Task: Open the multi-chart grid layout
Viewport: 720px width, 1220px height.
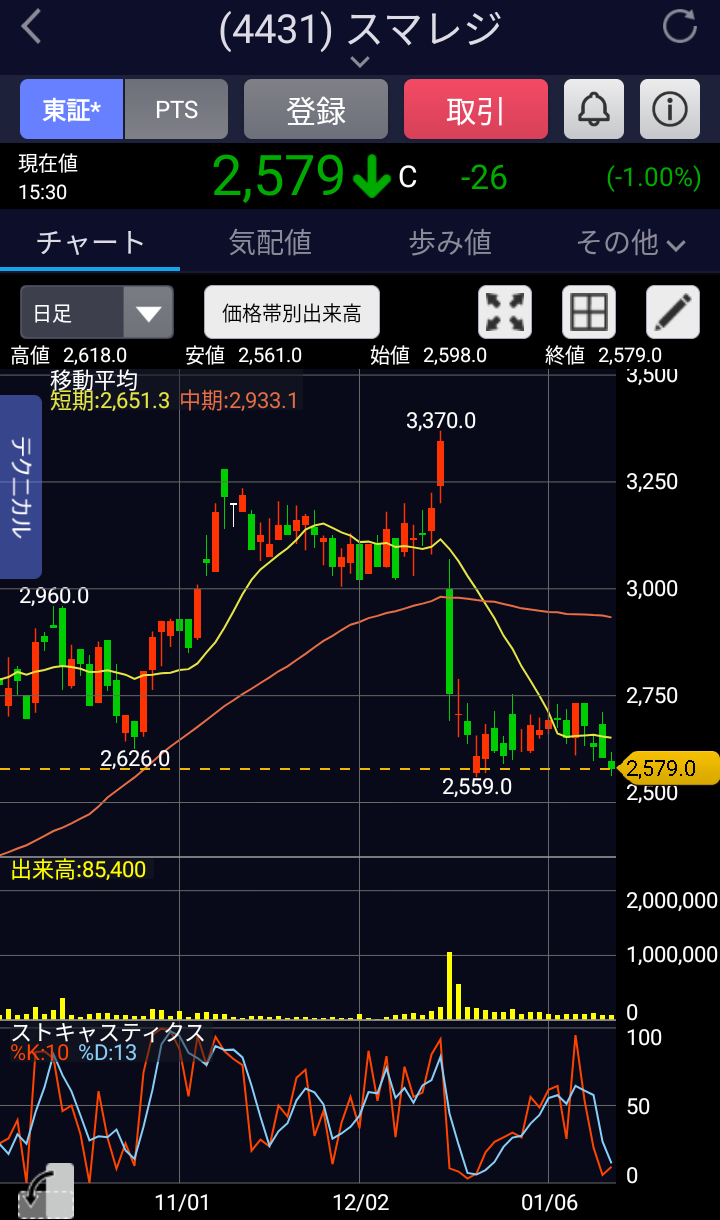Action: [x=589, y=313]
